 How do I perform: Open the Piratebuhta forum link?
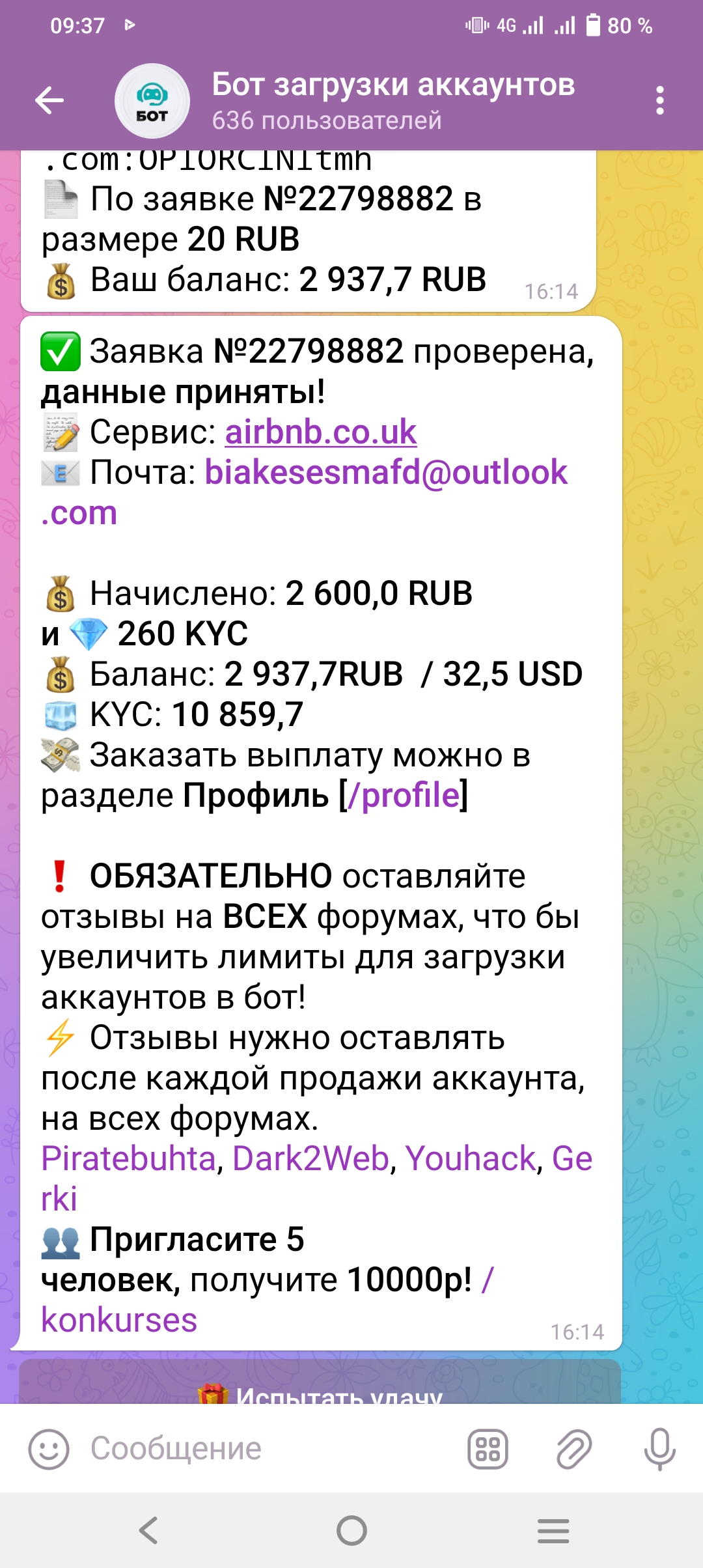[x=128, y=1158]
